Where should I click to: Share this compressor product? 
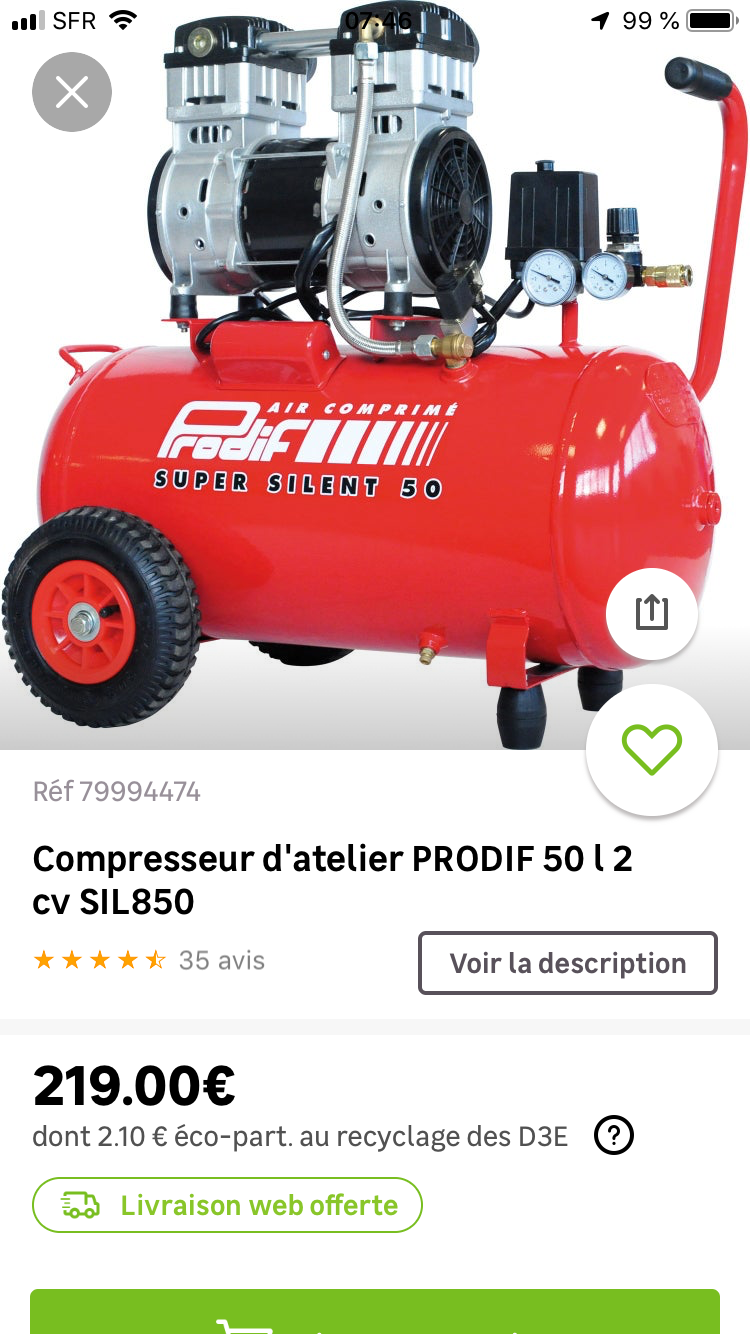click(x=651, y=612)
